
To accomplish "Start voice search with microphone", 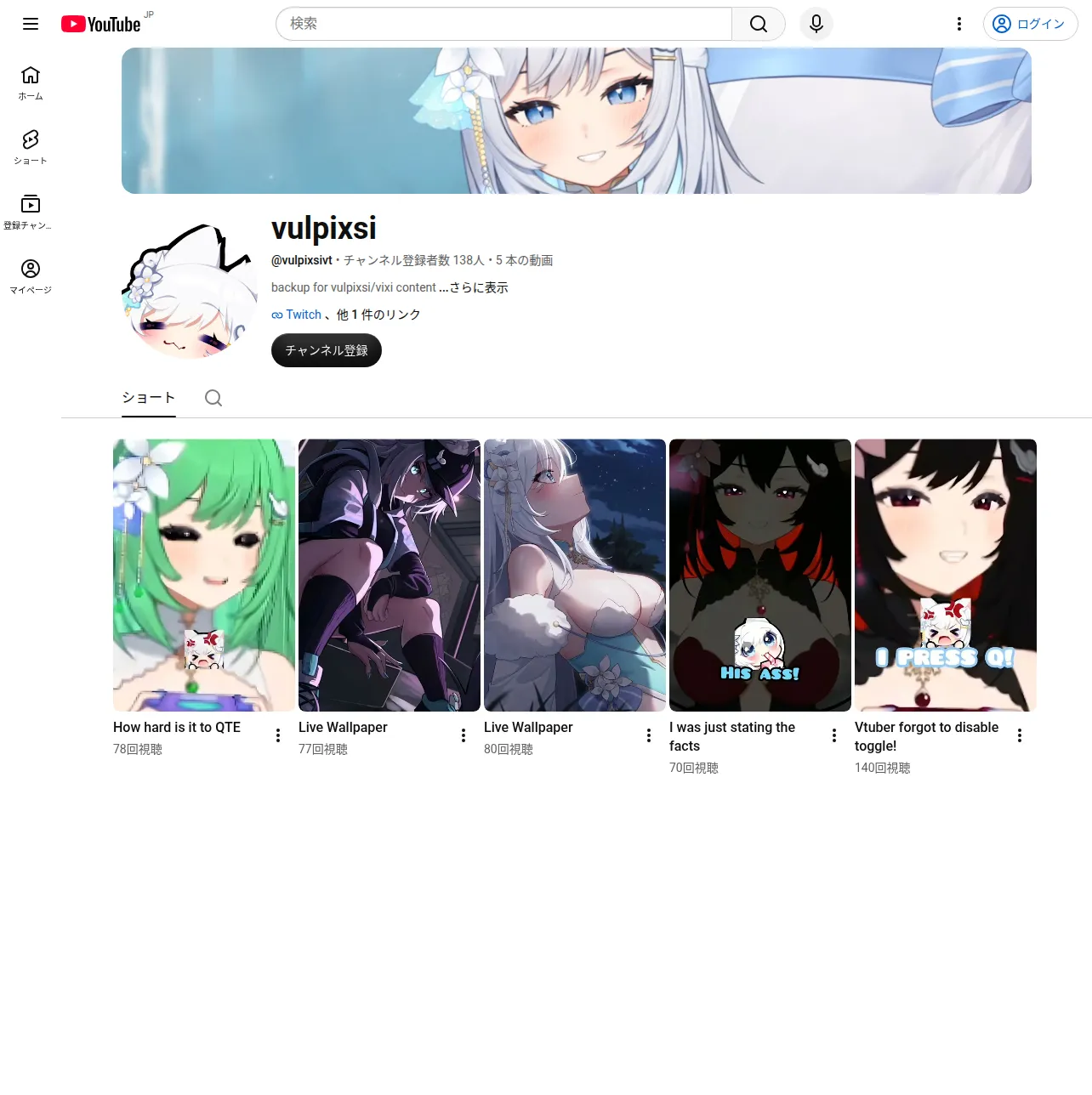I will 816,24.
